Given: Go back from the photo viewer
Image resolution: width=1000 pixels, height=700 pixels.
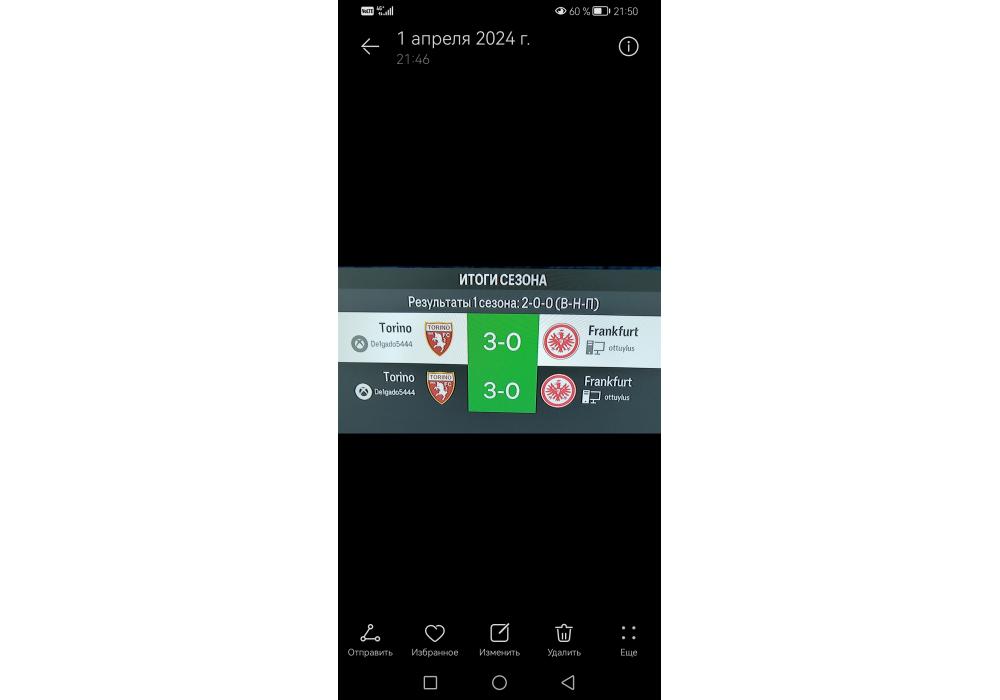Looking at the screenshot, I should [370, 46].
